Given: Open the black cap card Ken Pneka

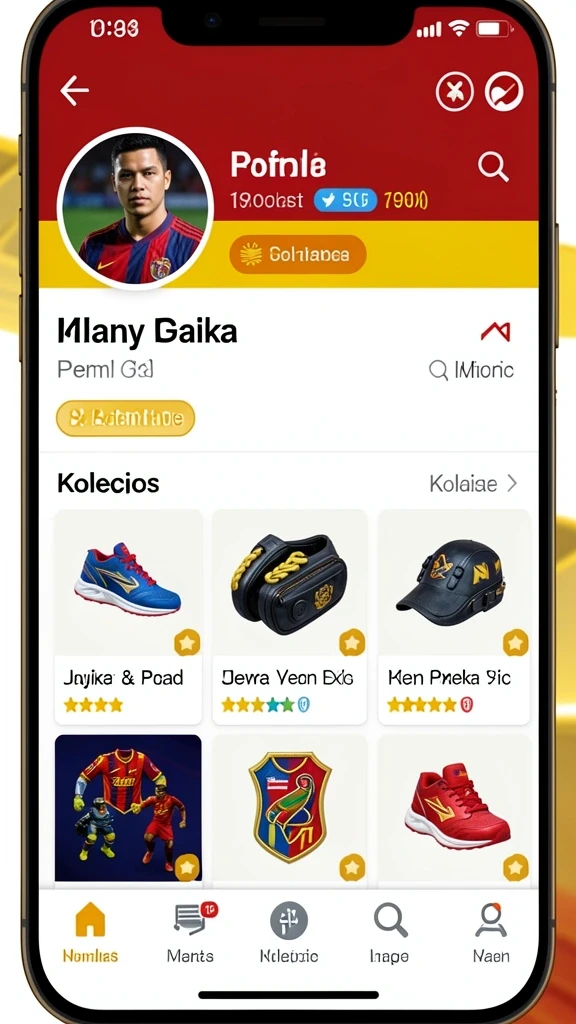Looking at the screenshot, I should click(454, 616).
